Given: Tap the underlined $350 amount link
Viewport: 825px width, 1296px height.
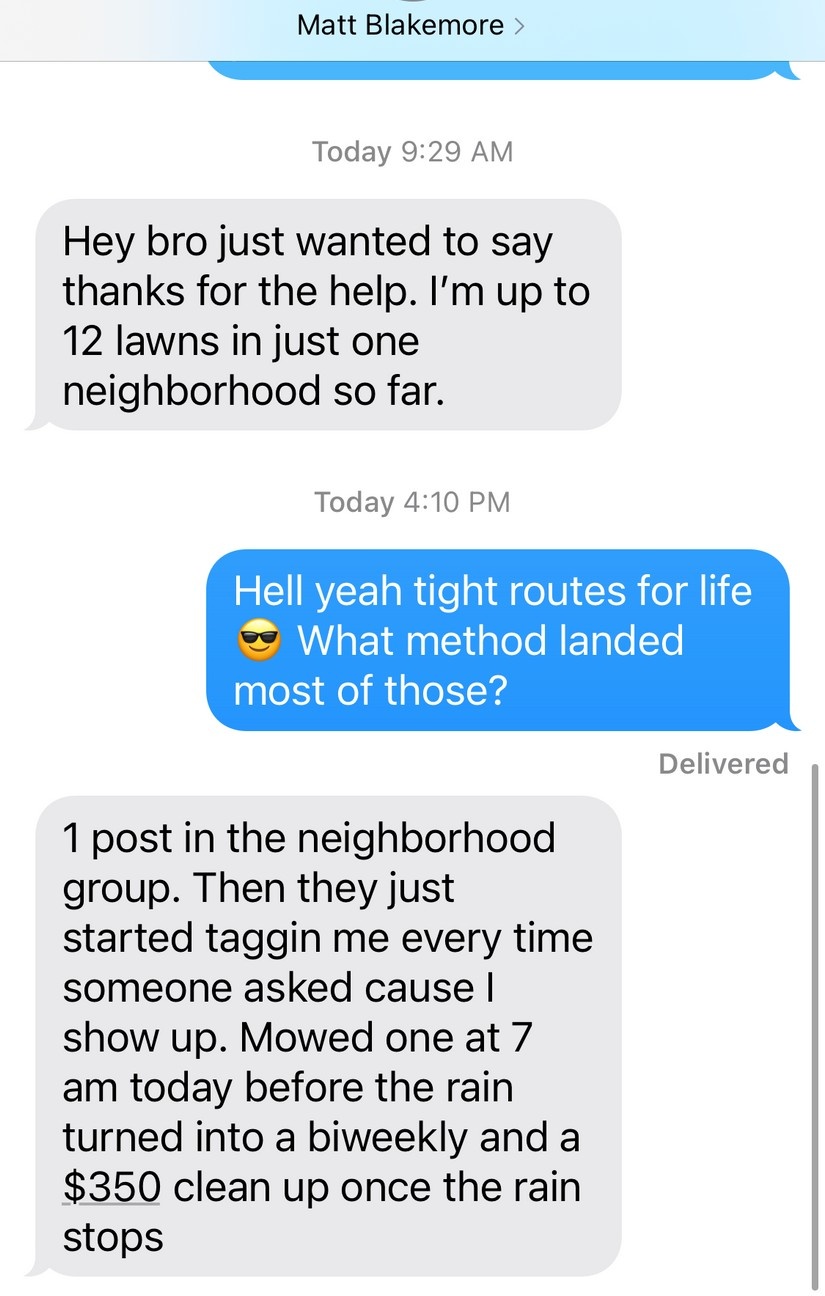Looking at the screenshot, I should 111,1187.
